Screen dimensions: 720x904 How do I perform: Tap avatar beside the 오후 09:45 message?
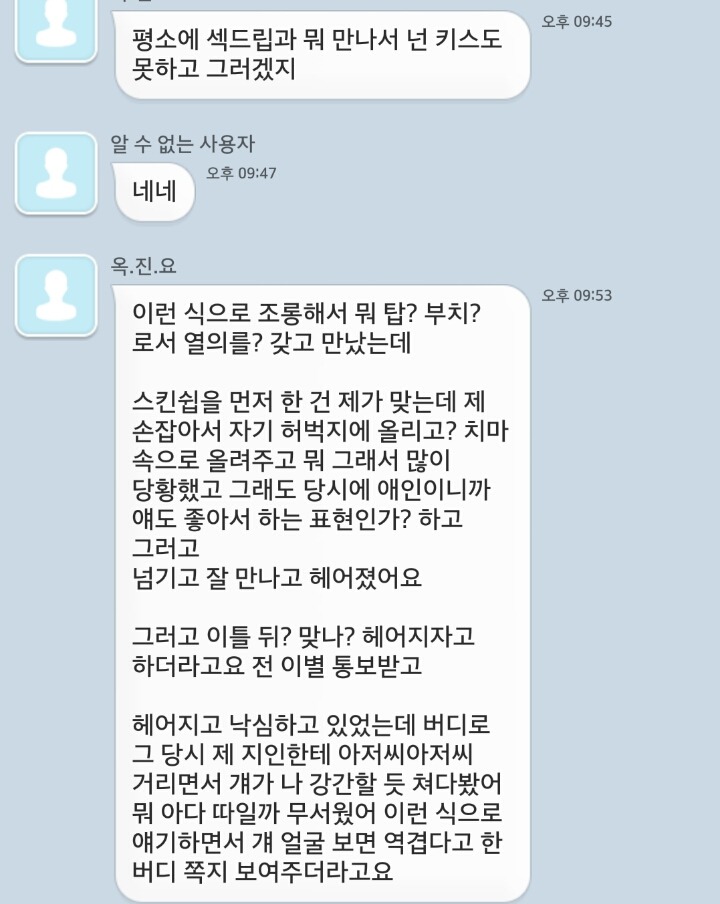[x=57, y=30]
